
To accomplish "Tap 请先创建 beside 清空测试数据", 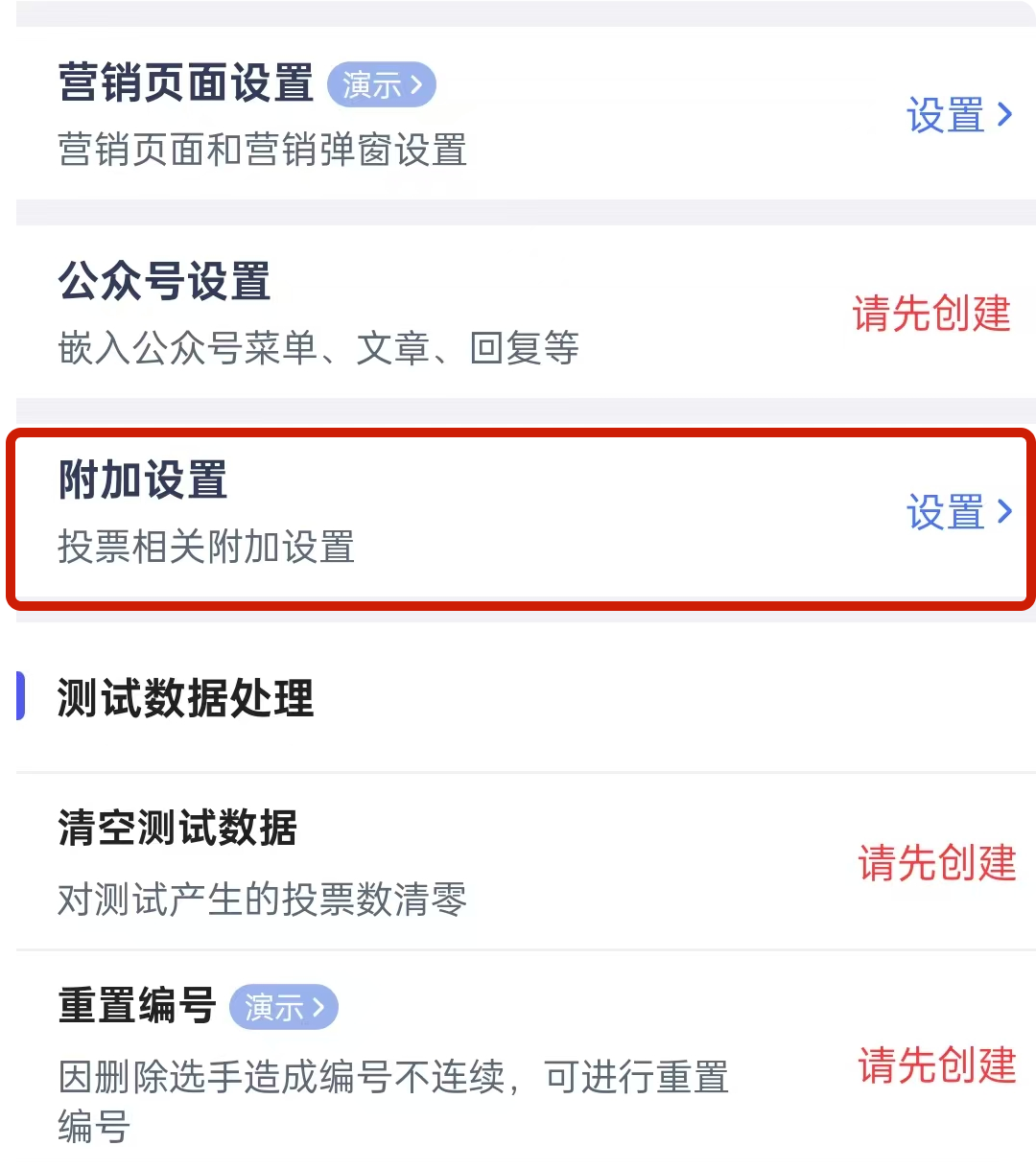I will (x=936, y=863).
